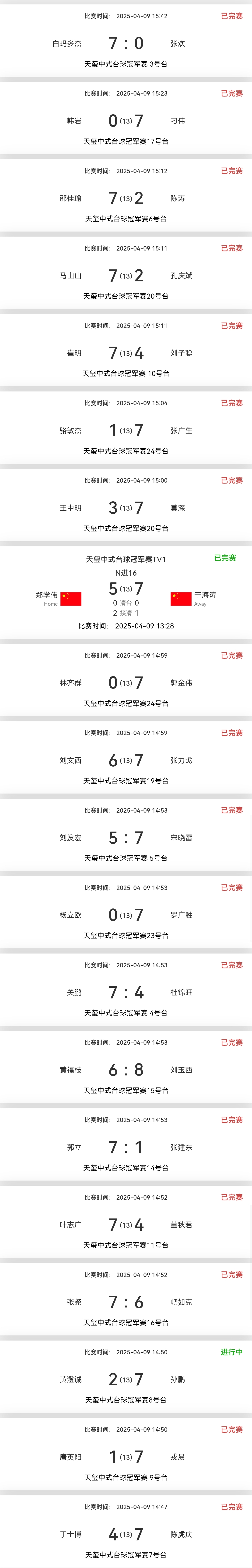This screenshot has height=1568, width=252.
Task: Open the 叶志广 vs 董秋君 match
Action: [x=126, y=1224]
